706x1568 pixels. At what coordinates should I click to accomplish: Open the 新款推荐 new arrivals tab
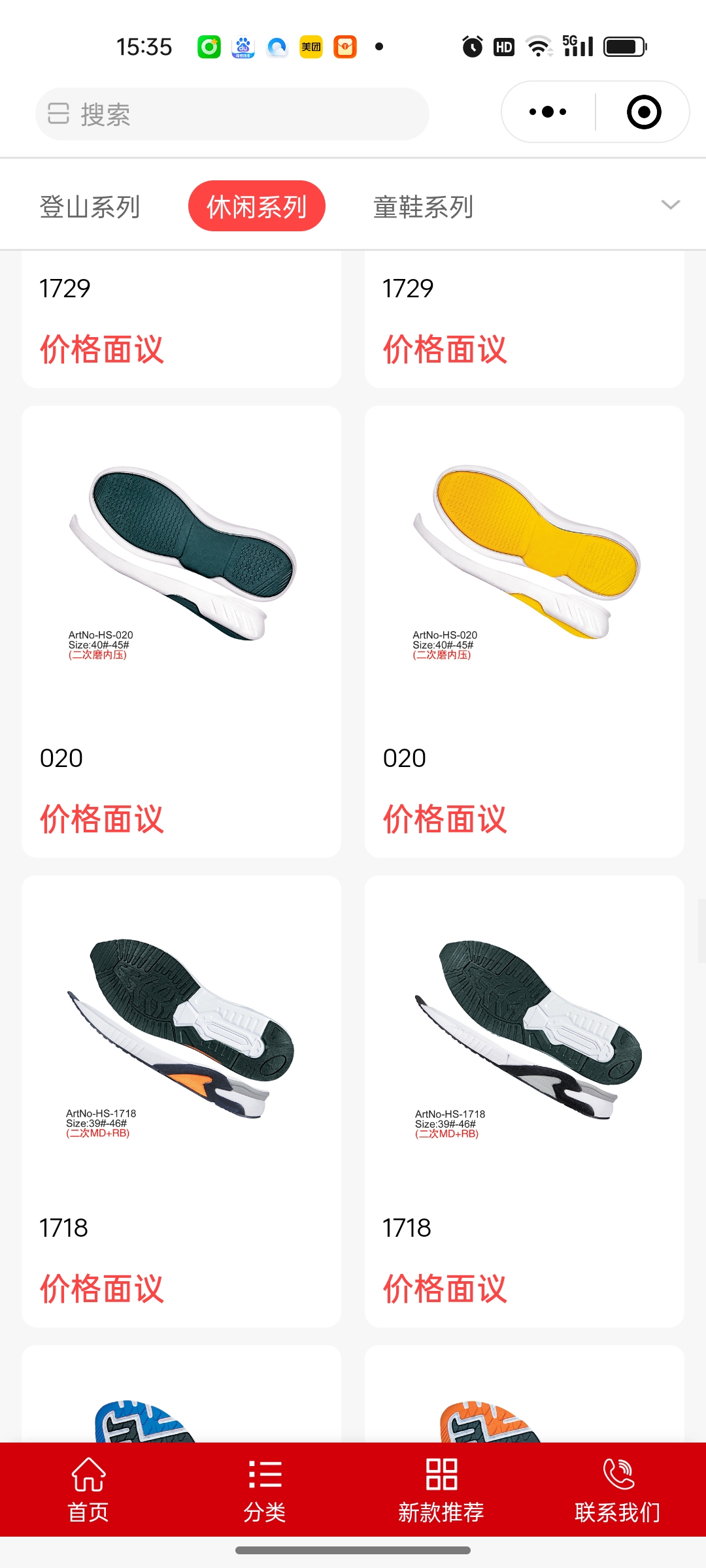coord(441,1490)
